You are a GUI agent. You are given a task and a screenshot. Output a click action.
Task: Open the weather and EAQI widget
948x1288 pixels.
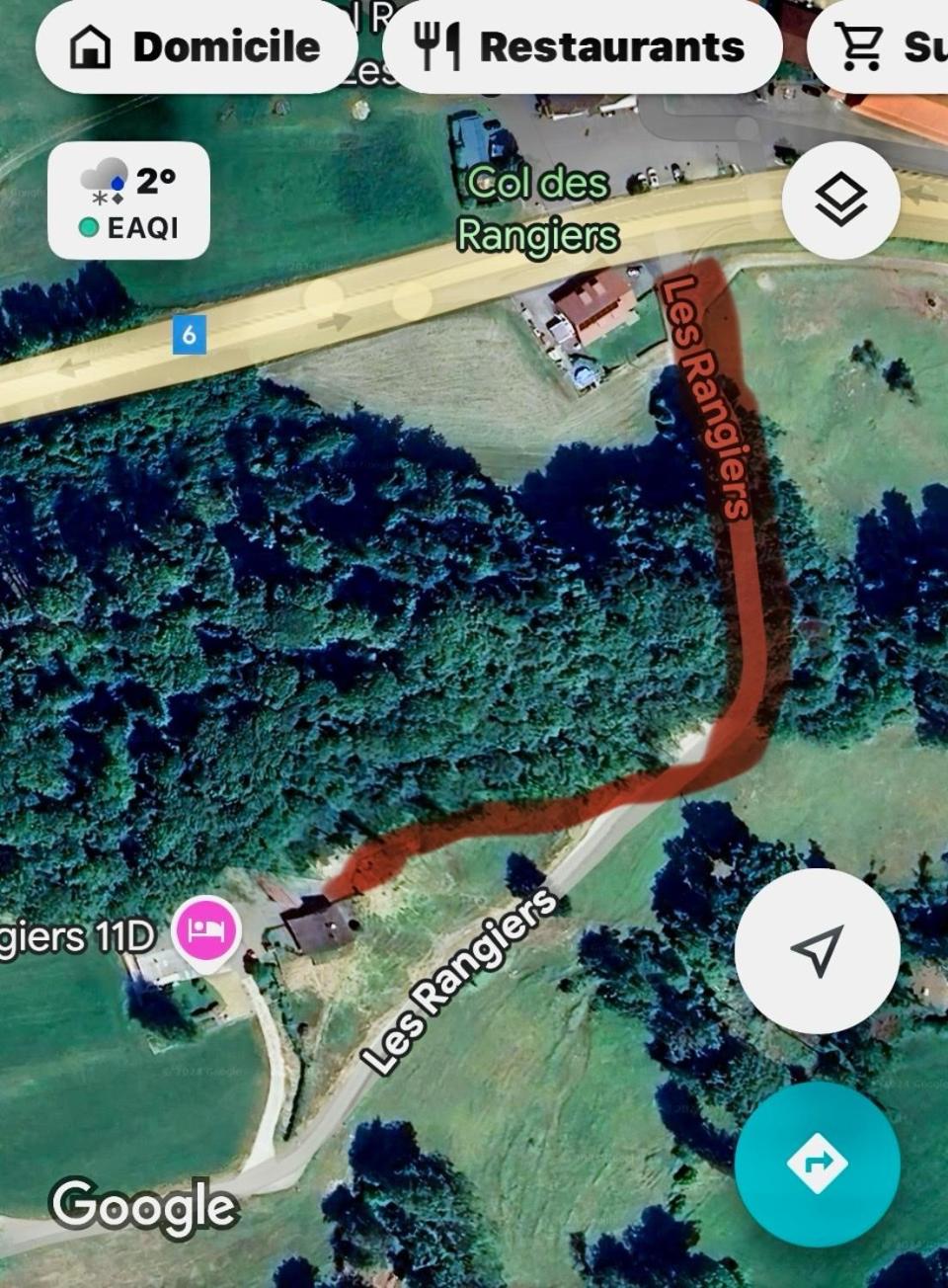coord(128,201)
